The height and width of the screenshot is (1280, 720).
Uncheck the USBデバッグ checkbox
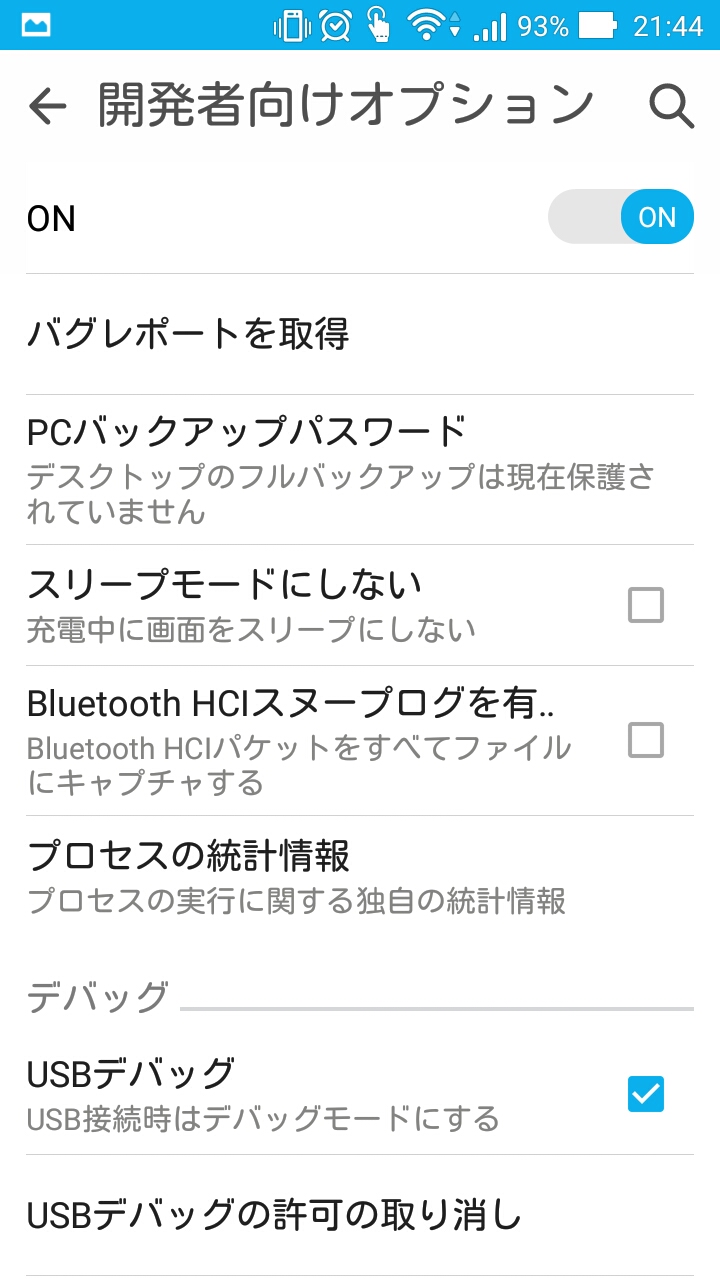[x=645, y=1094]
